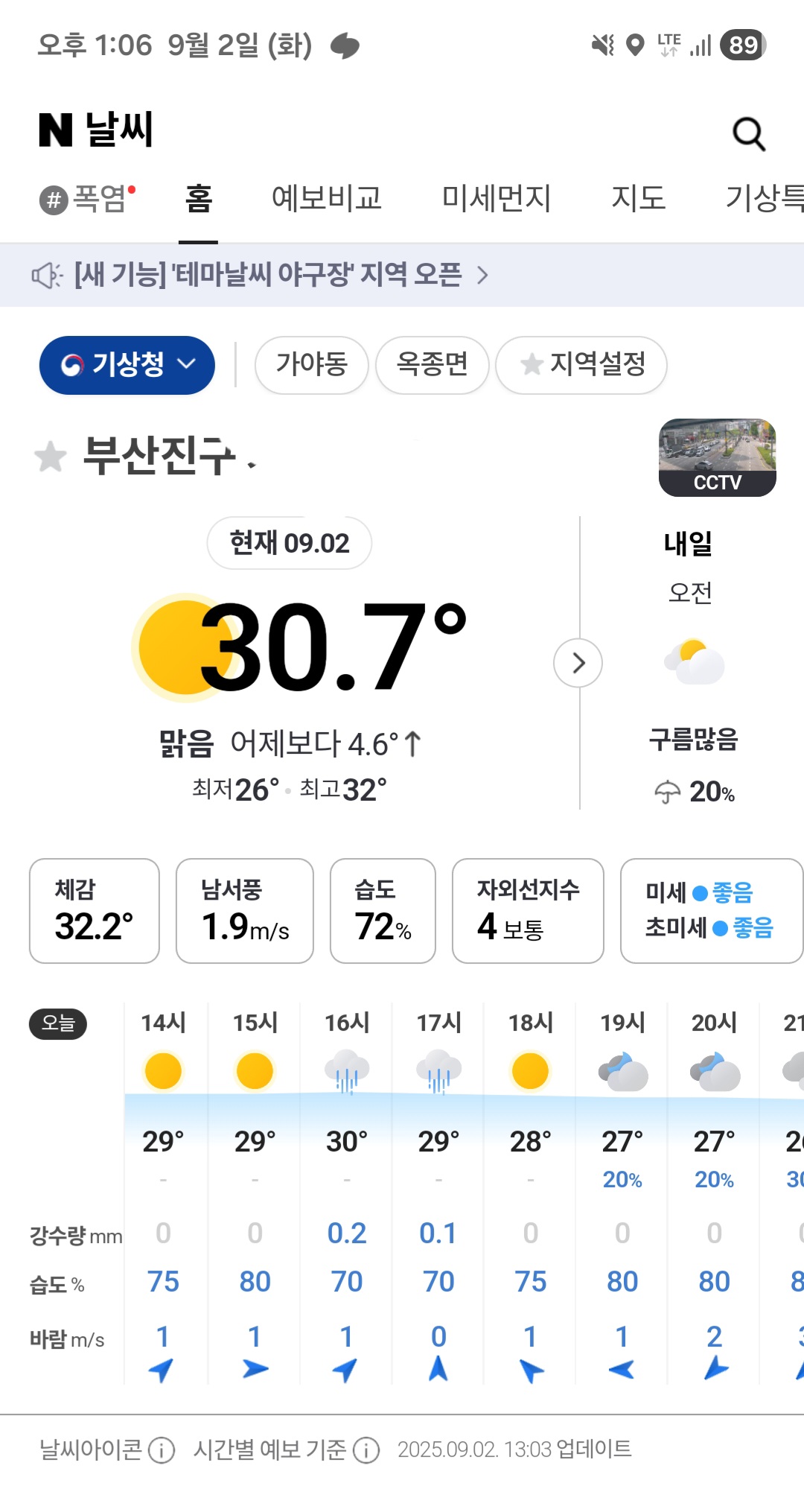Open the 습도 72% card
The height and width of the screenshot is (1512, 804).
click(x=383, y=911)
